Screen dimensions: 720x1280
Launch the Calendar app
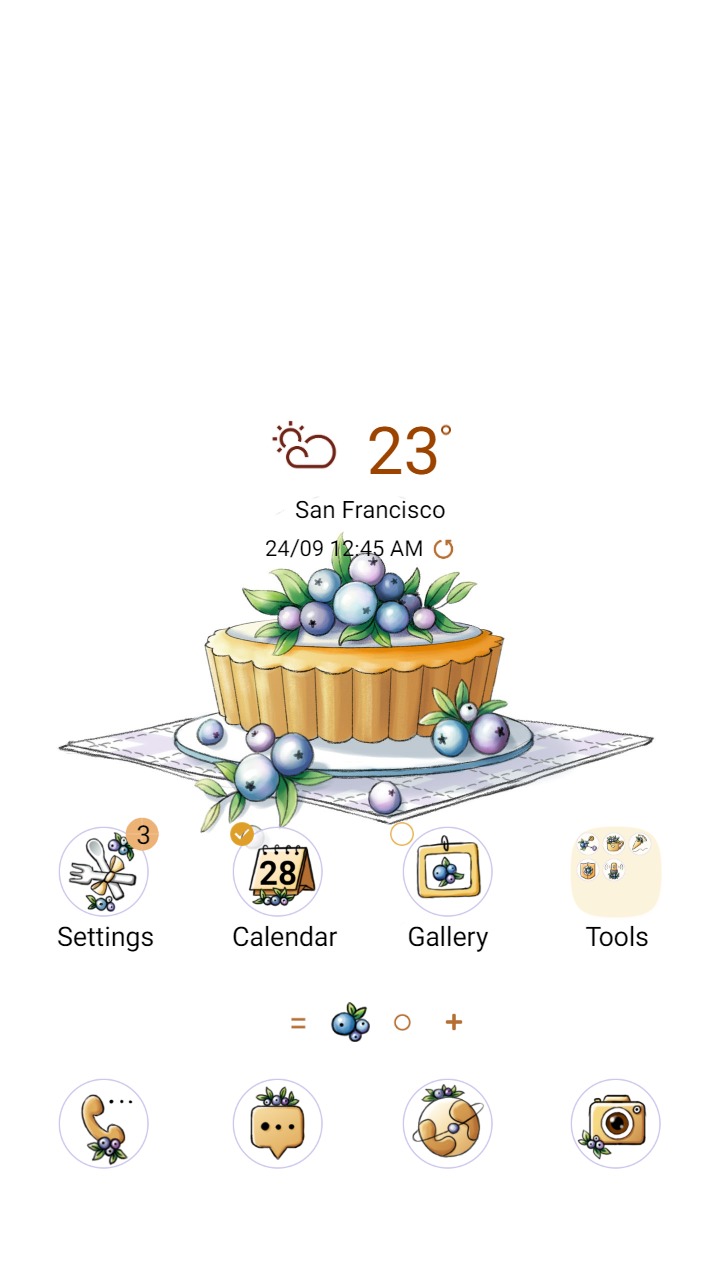[278, 872]
